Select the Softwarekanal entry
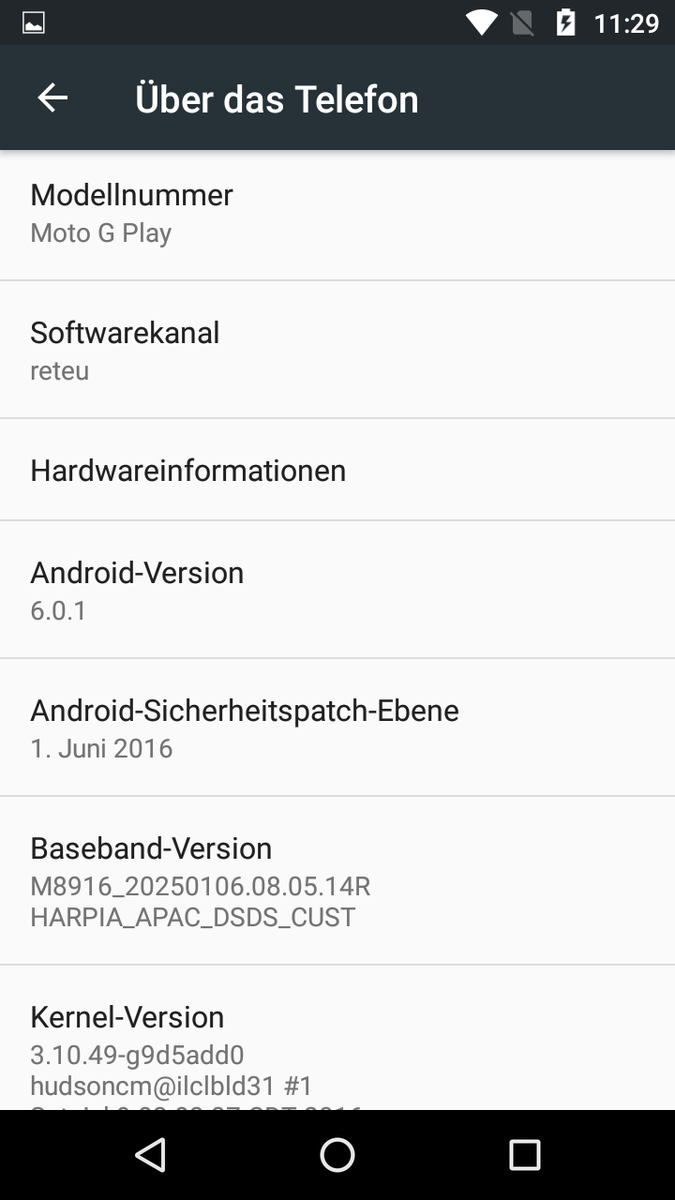This screenshot has height=1200, width=675. pyautogui.click(x=337, y=350)
